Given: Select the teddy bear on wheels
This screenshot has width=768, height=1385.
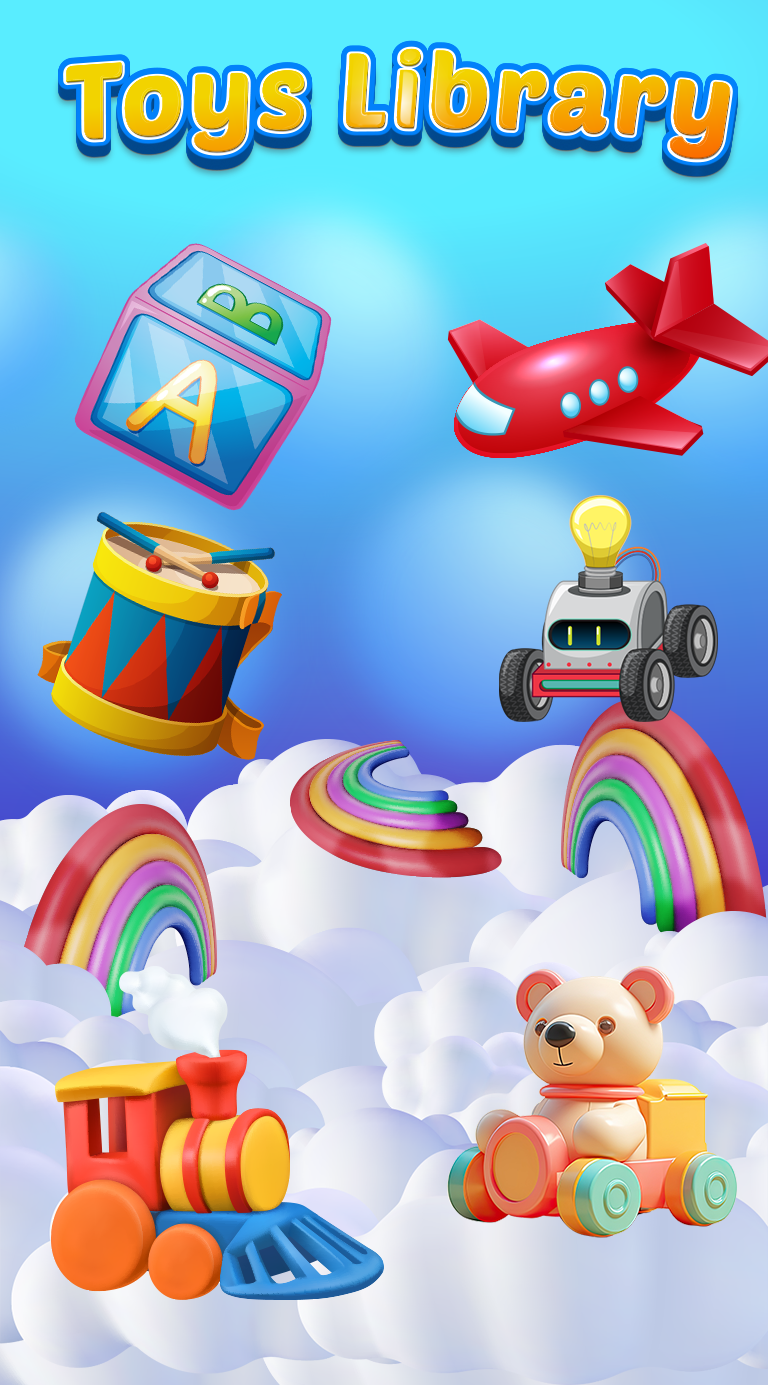Looking at the screenshot, I should click(x=588, y=1110).
